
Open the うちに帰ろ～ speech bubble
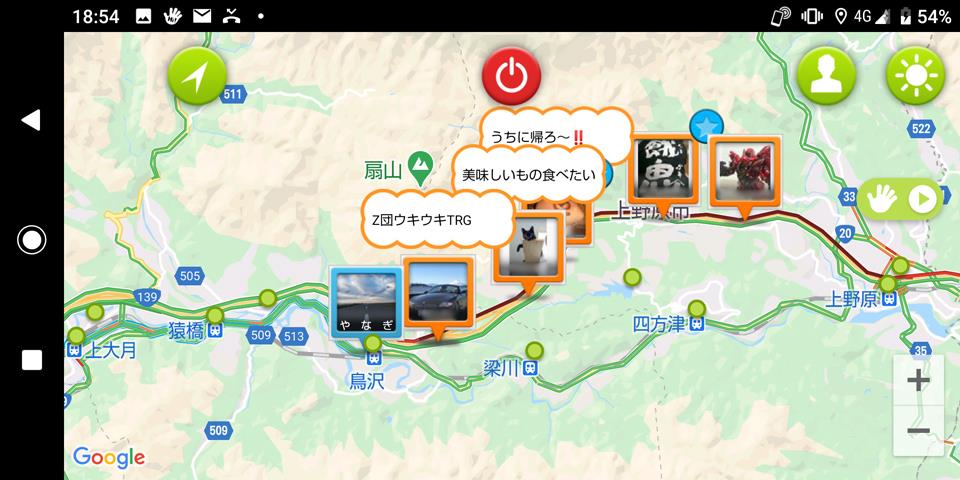(x=555, y=137)
